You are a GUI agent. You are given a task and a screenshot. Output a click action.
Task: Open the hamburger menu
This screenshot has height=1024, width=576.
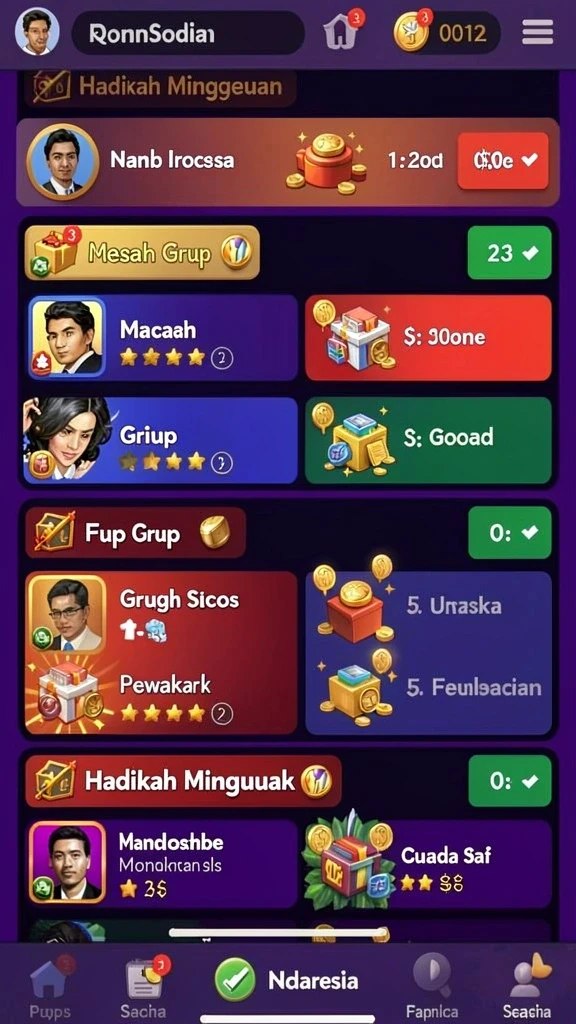coord(537,32)
